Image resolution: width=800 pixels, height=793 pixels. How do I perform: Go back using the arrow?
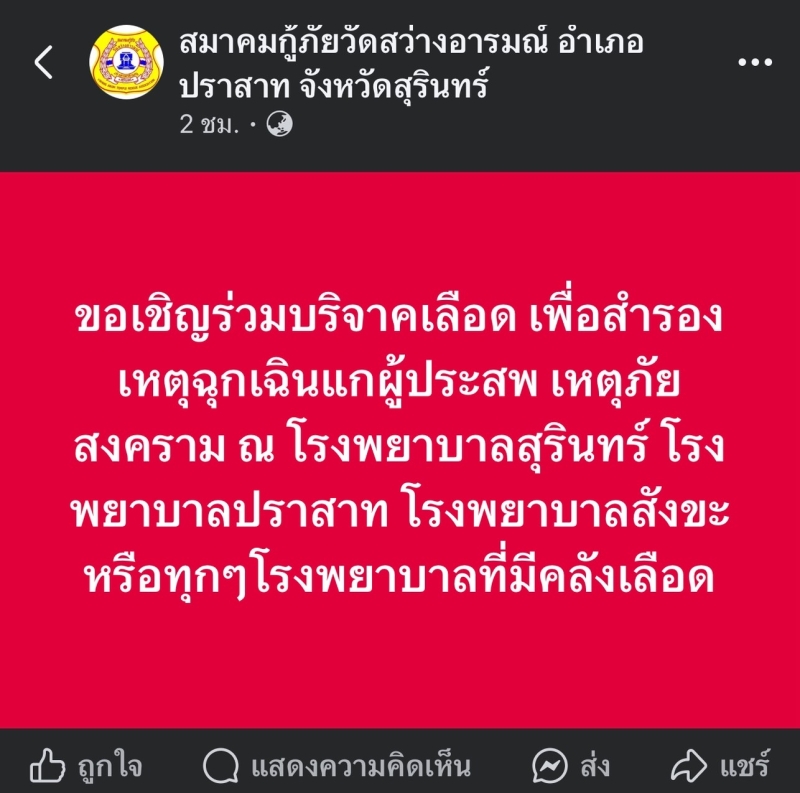pyautogui.click(x=43, y=63)
